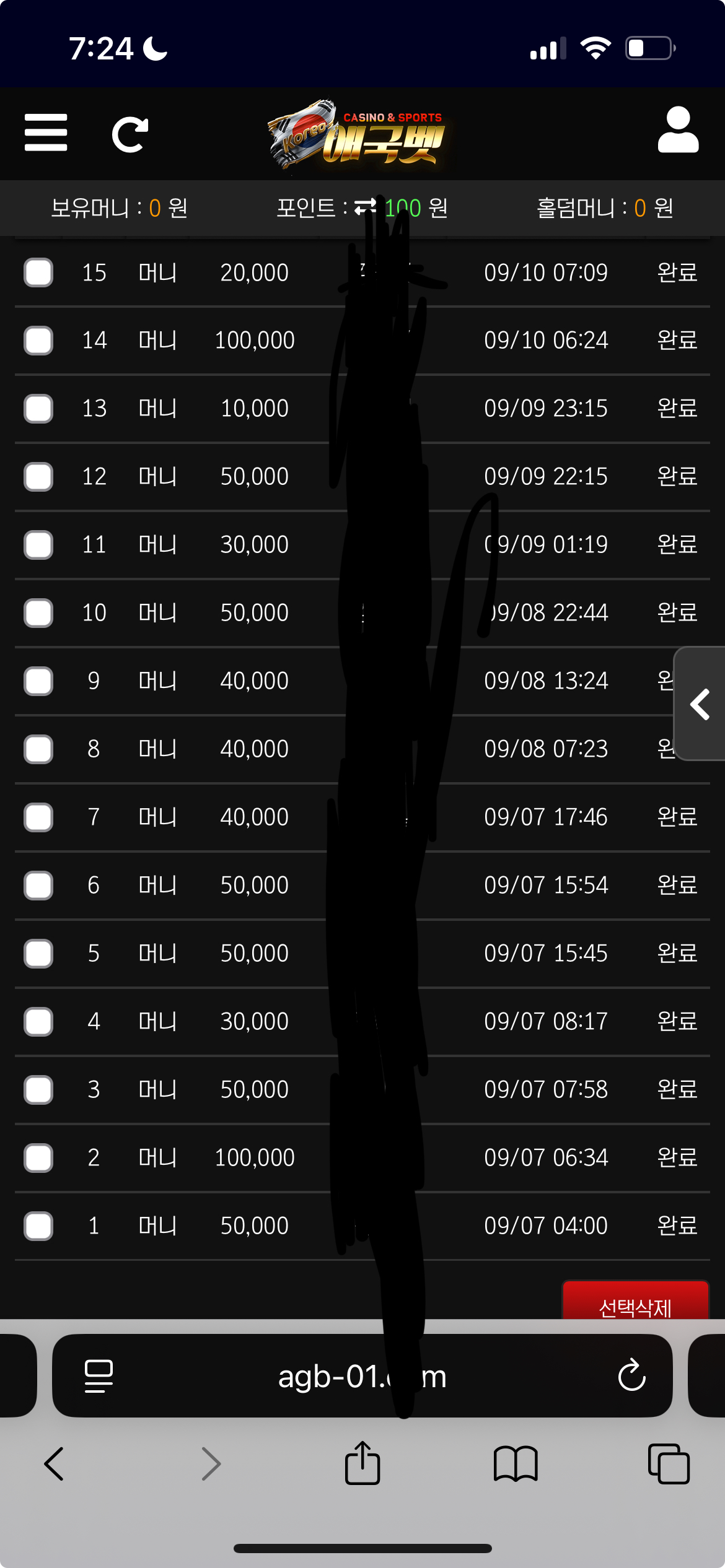Viewport: 725px width, 1568px height.
Task: Mark the checkbox for row 7
Action: click(38, 817)
